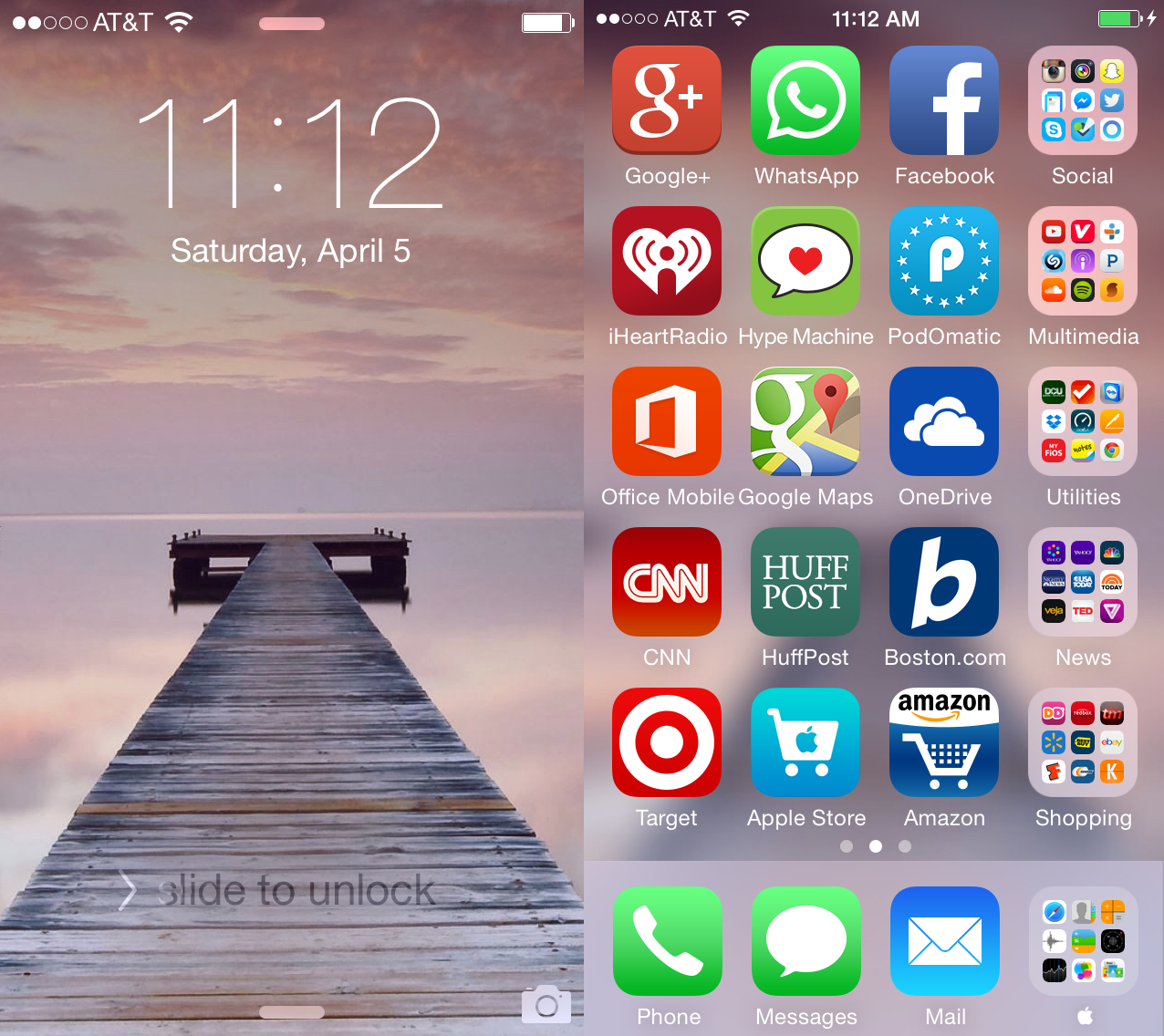Open Messages from the dock
1164x1036 pixels.
tap(806, 941)
